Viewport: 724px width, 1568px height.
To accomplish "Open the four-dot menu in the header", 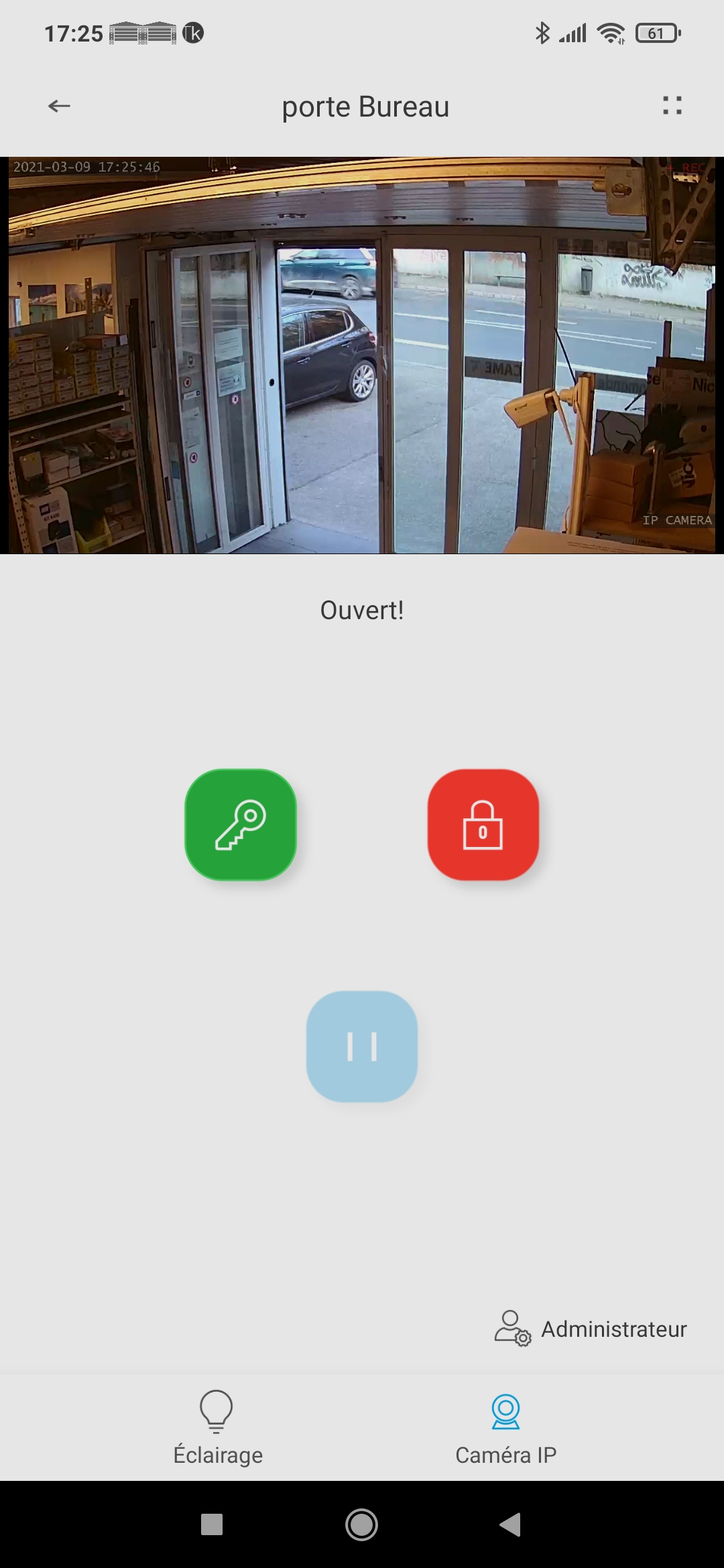I will click(x=672, y=105).
